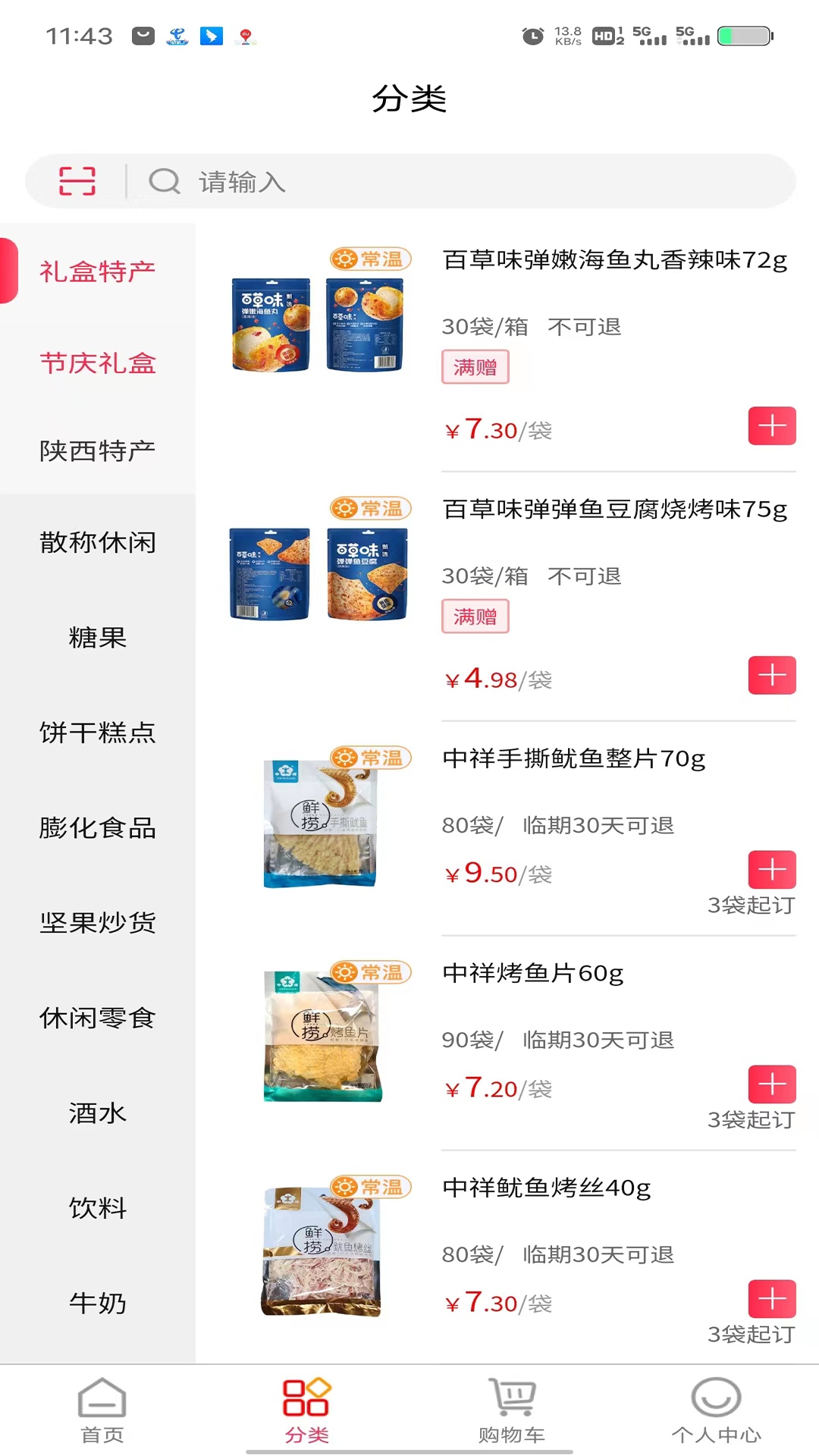Switch to 个人中心 tab

pos(716,1409)
